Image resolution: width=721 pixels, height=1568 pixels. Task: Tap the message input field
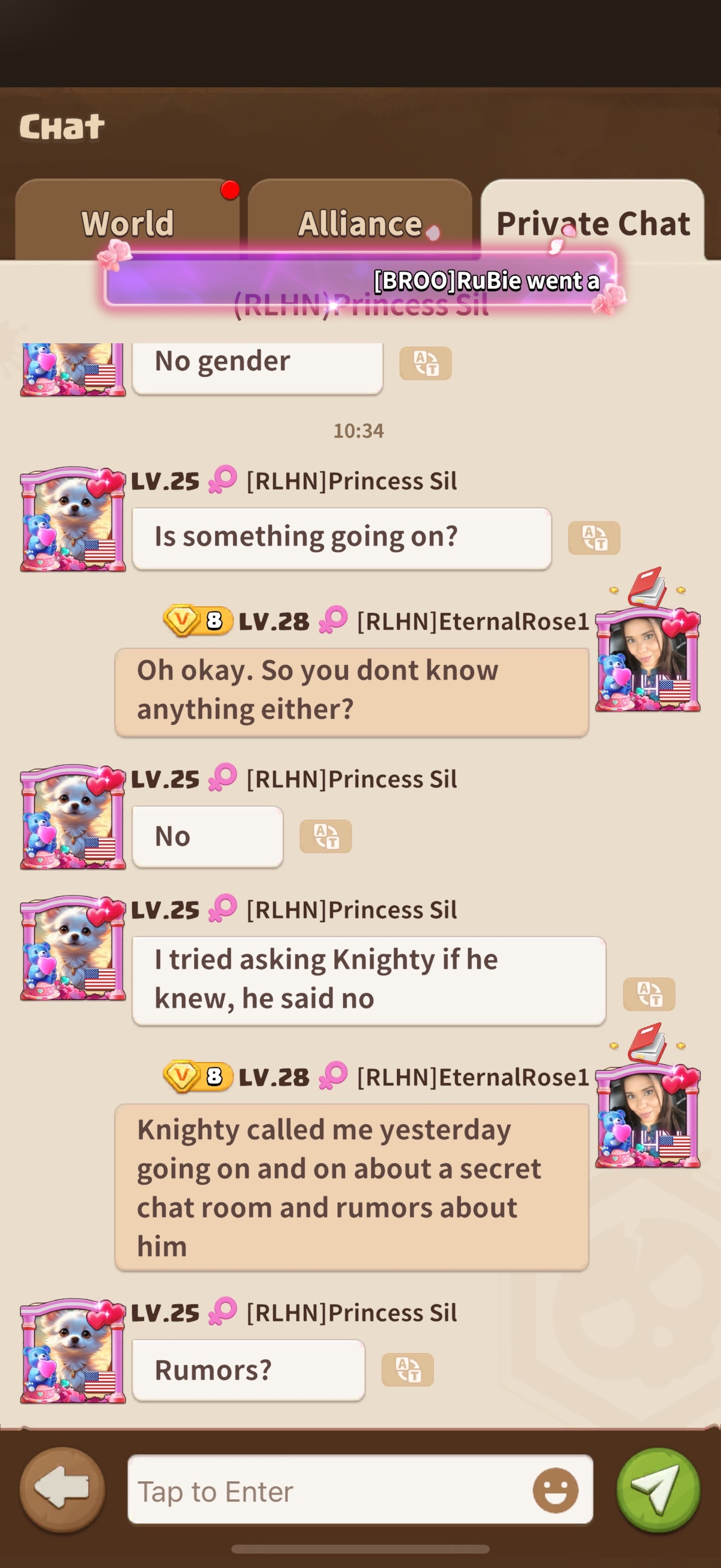tap(329, 1490)
